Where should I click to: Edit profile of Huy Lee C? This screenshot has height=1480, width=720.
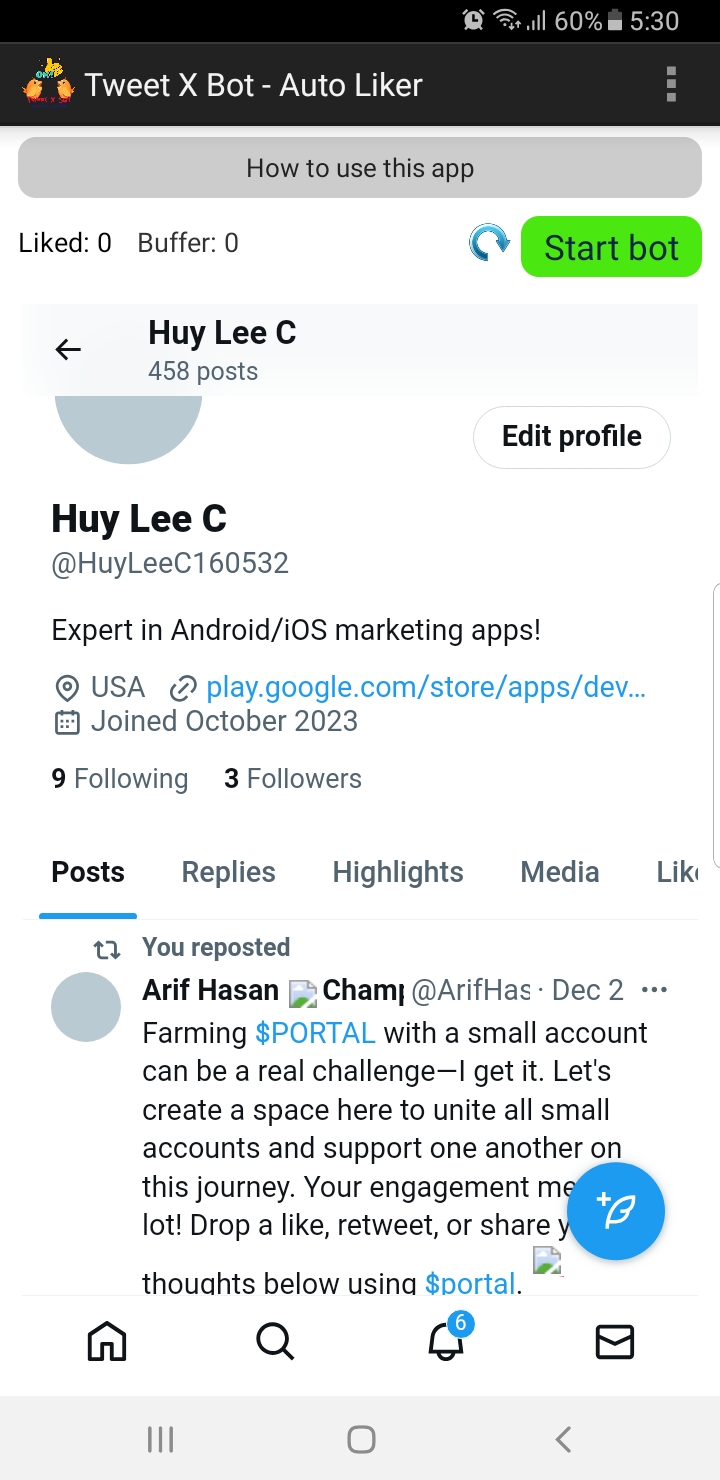571,437
